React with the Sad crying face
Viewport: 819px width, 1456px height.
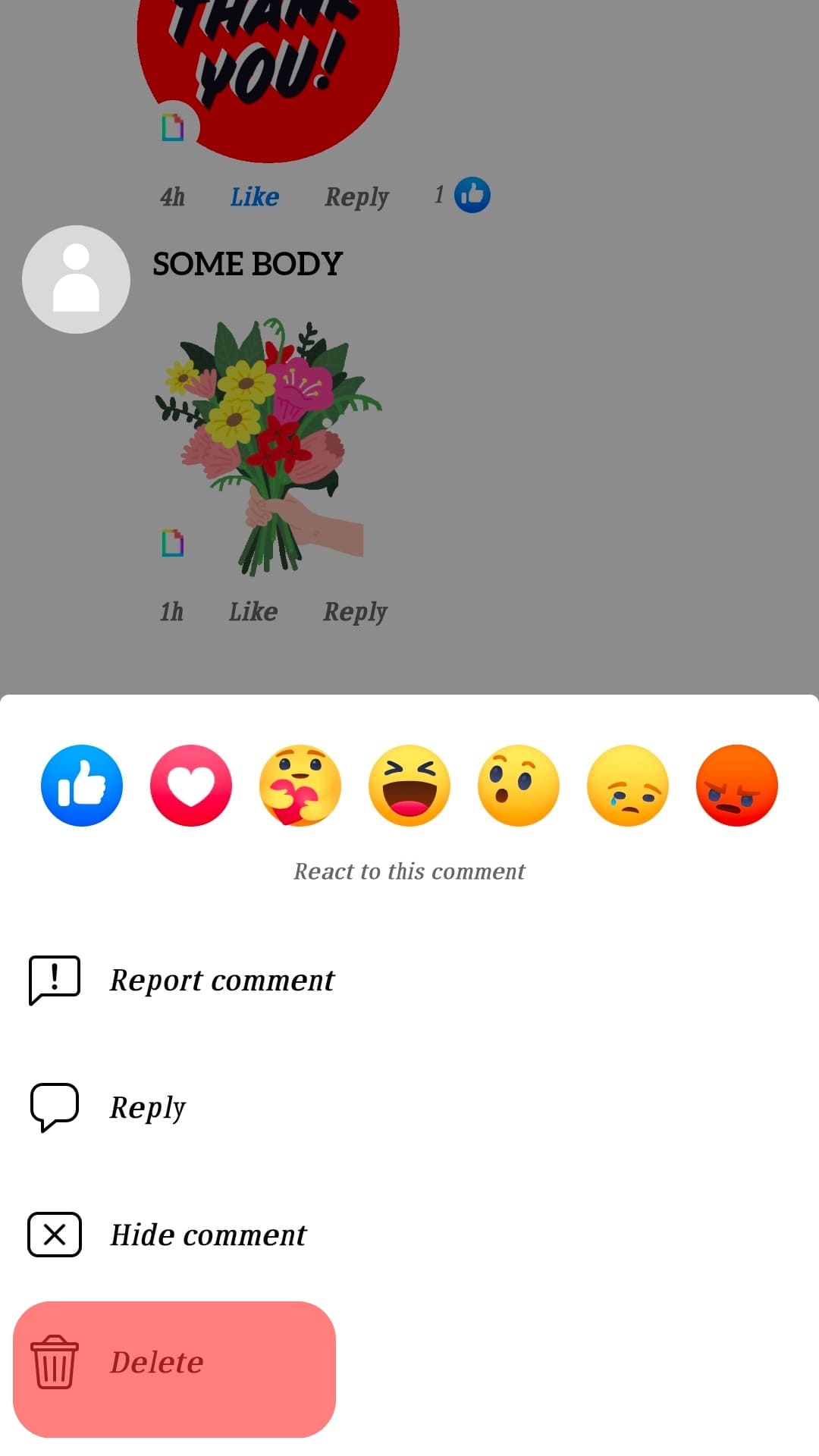coord(628,786)
